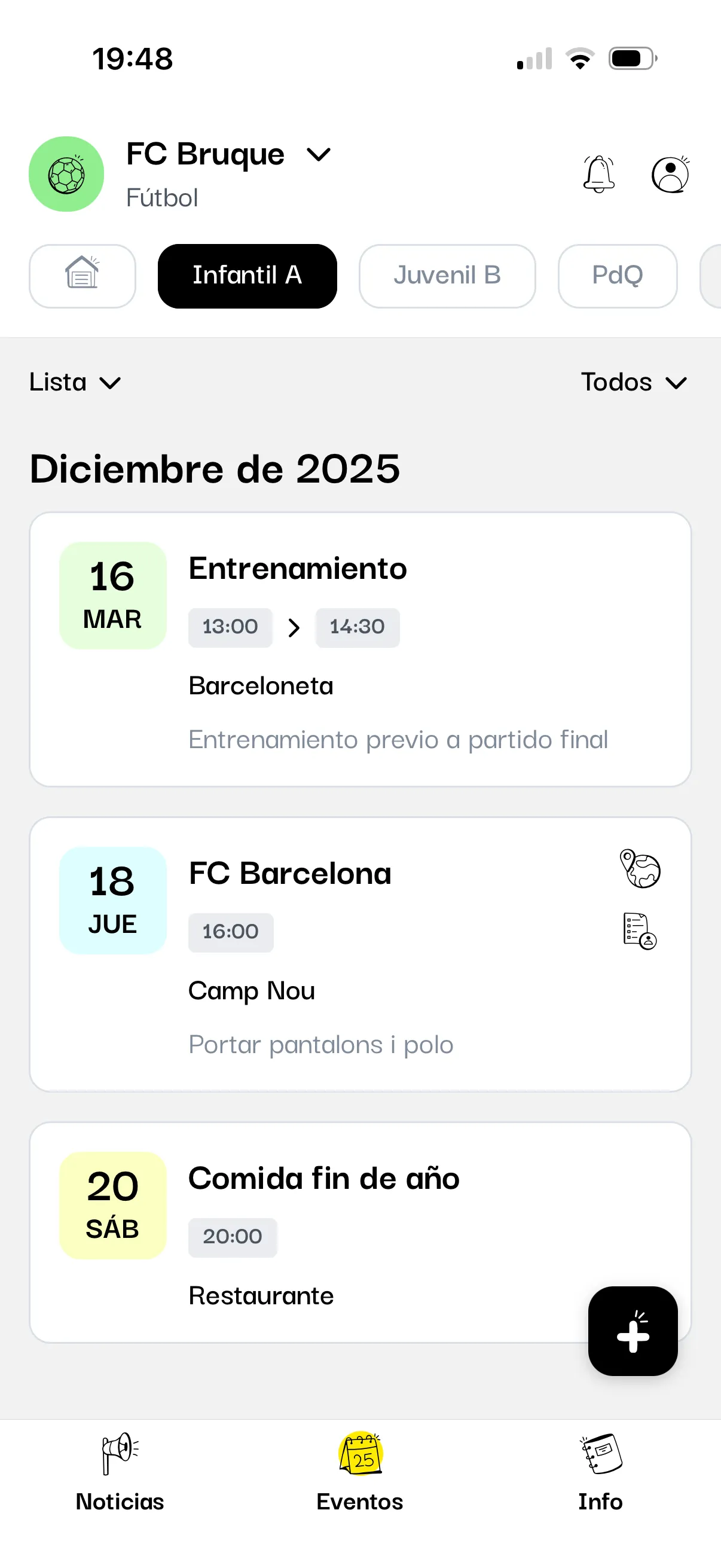Keep Infantil A team selected
The height and width of the screenshot is (1568, 721).
247,275
